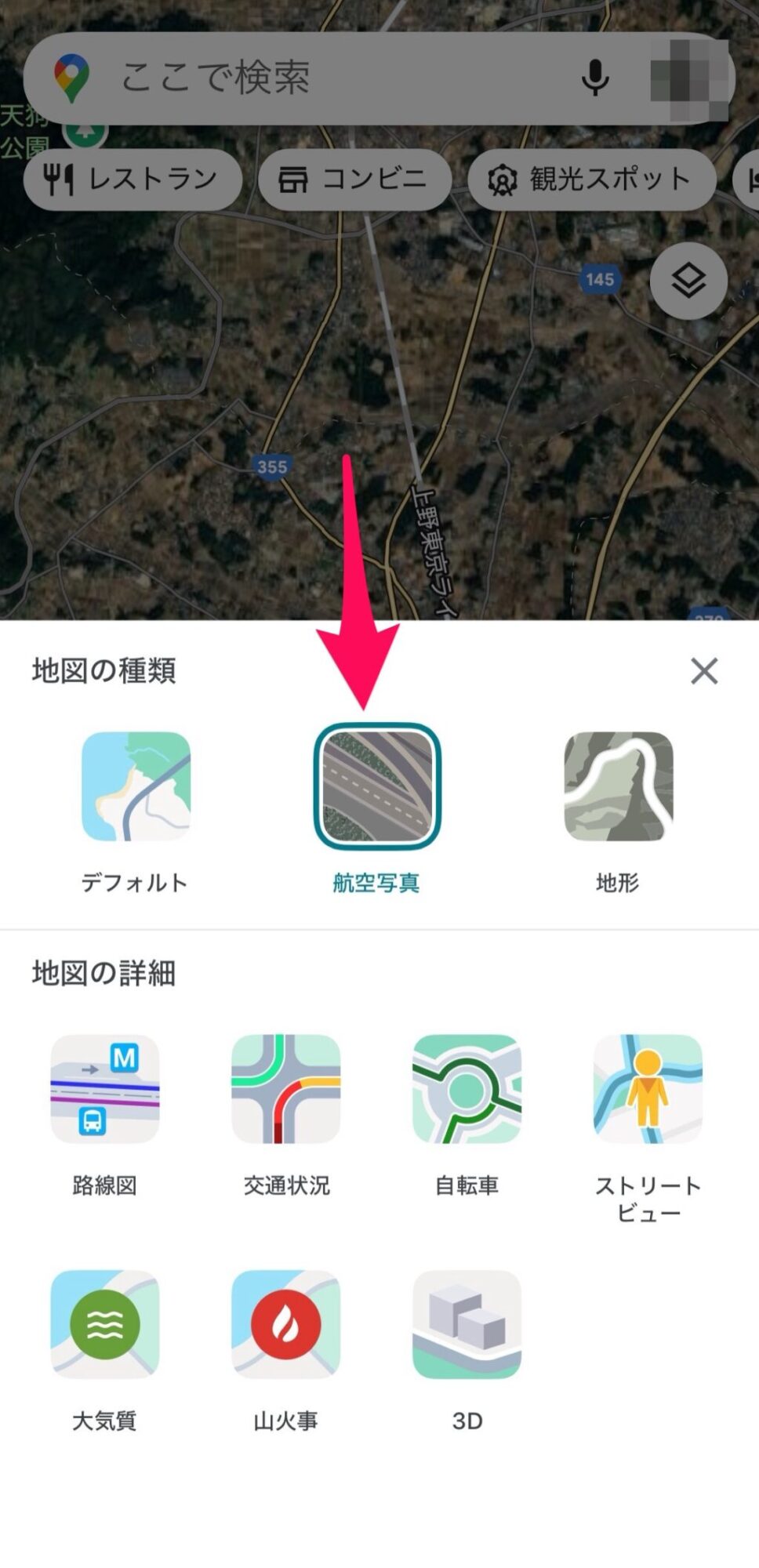Turn on the 山火事 layer
Image resolution: width=759 pixels, height=1568 pixels.
click(x=286, y=1324)
